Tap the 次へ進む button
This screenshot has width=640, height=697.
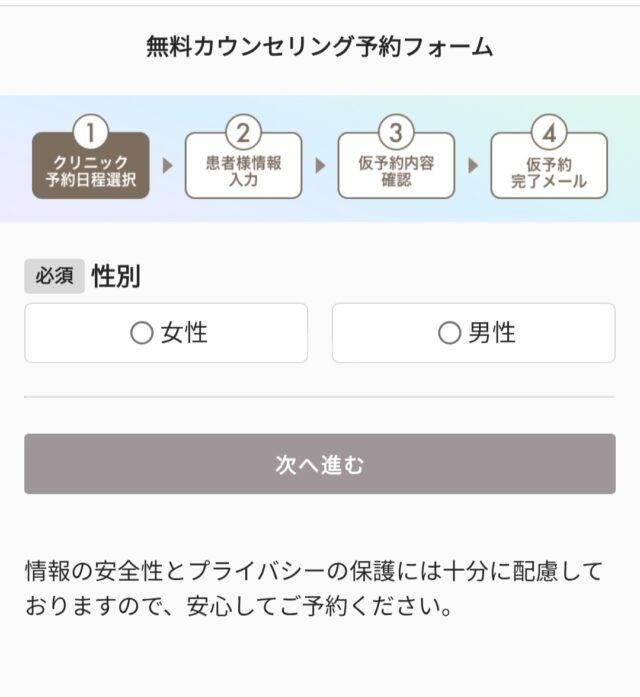coord(320,464)
